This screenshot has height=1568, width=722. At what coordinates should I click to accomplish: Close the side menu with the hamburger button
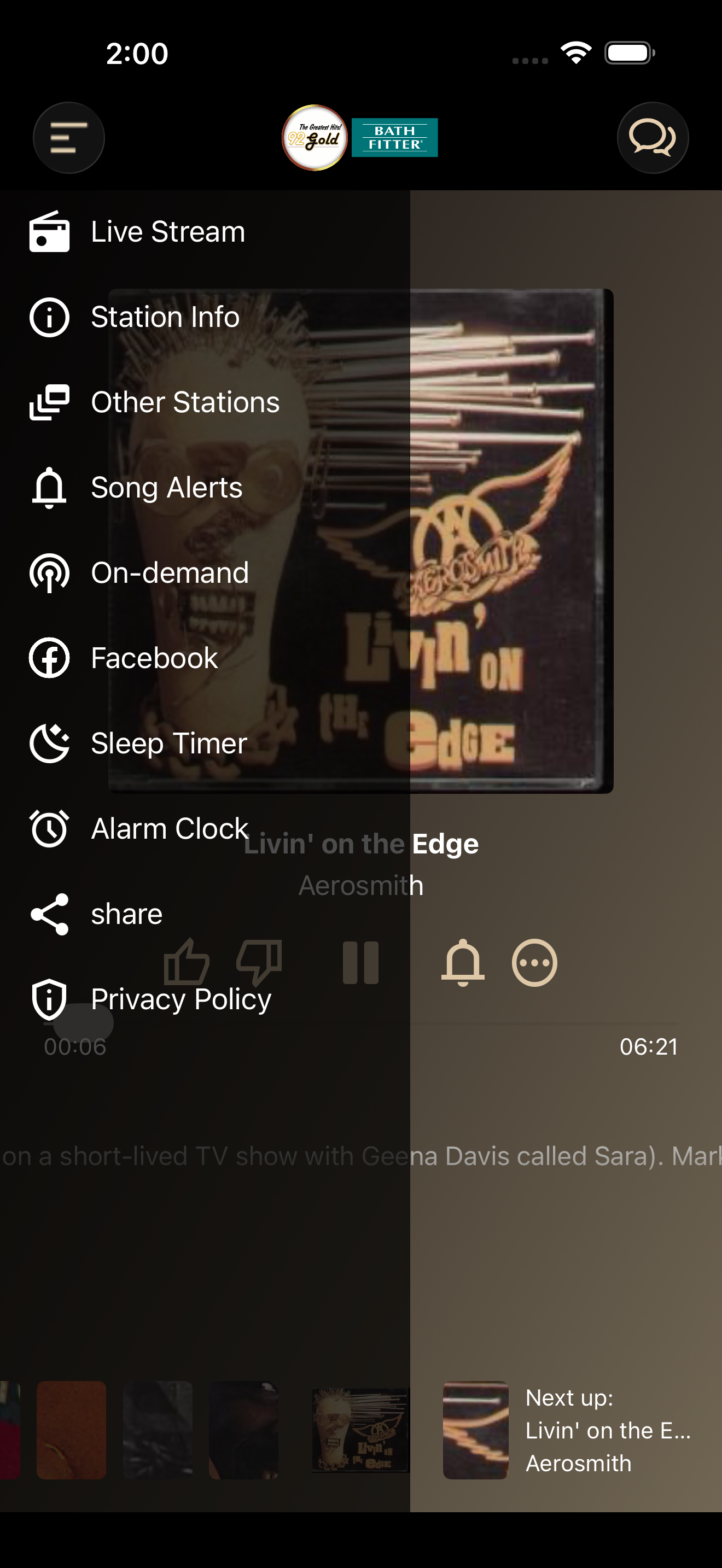pyautogui.click(x=69, y=138)
